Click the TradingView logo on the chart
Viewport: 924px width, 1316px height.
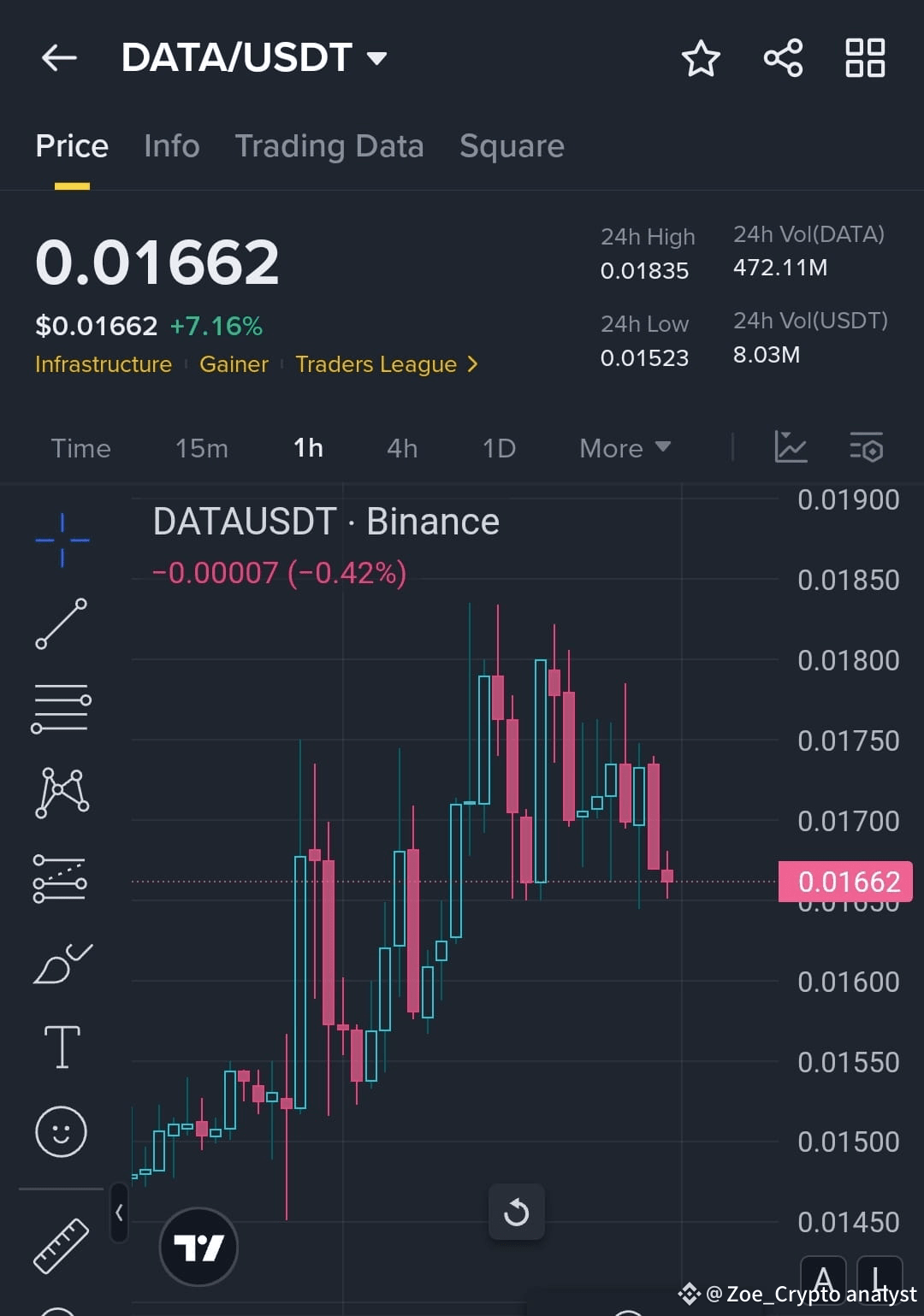point(198,1246)
